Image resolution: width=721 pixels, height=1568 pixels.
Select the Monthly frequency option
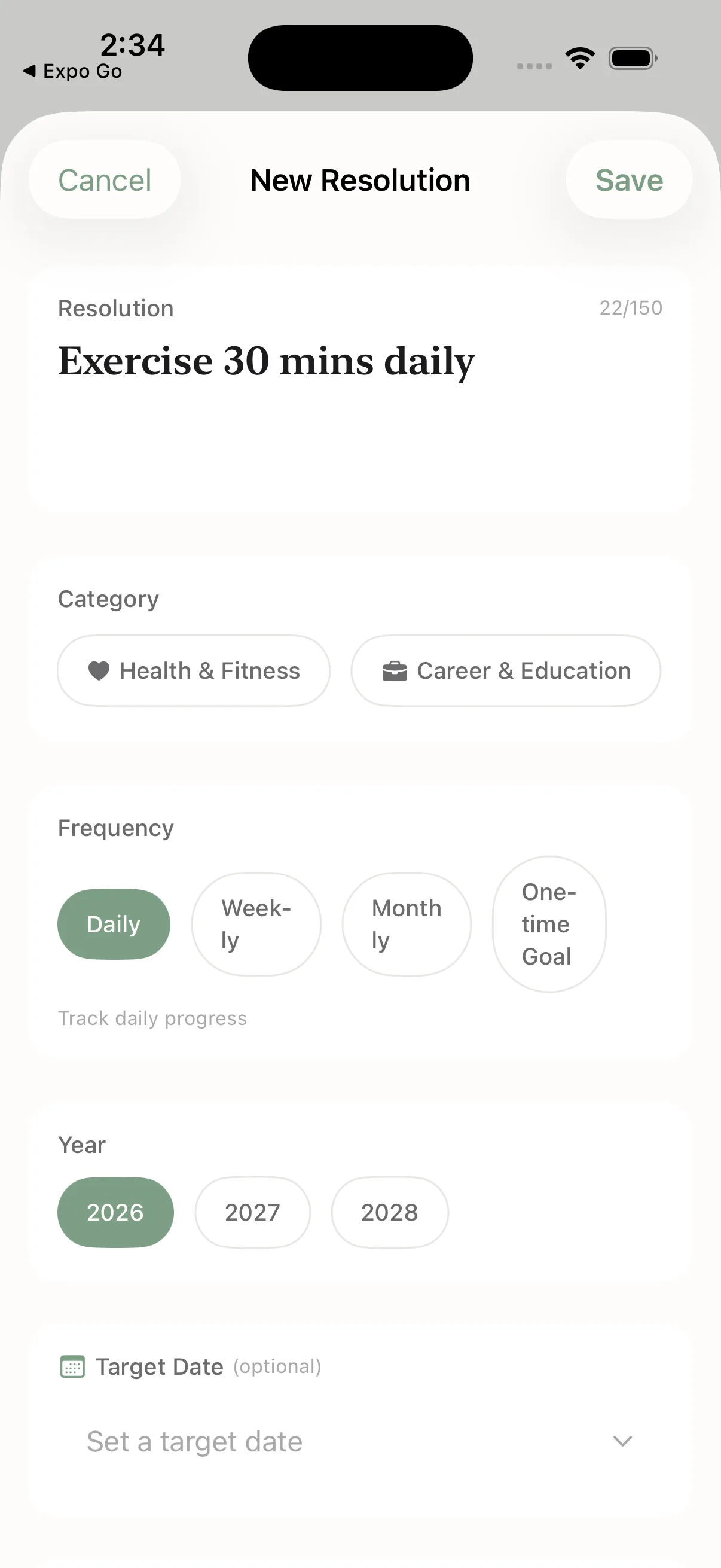[x=406, y=923]
